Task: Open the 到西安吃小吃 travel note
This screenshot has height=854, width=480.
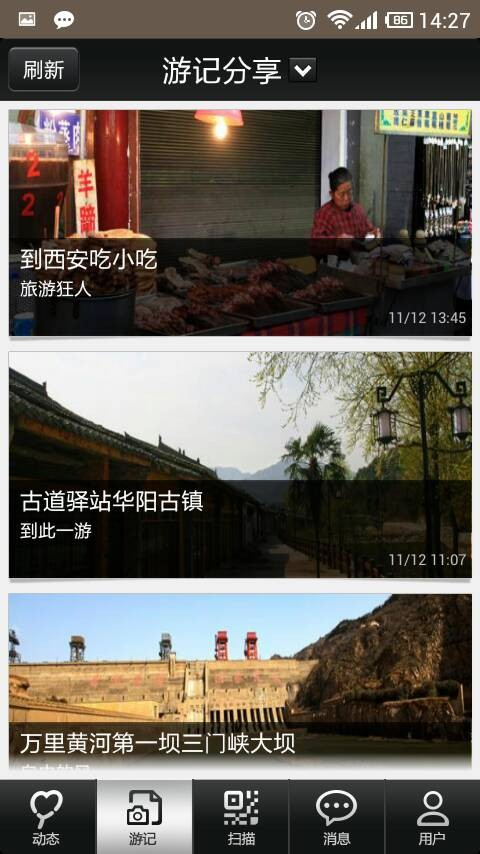Action: [x=240, y=223]
